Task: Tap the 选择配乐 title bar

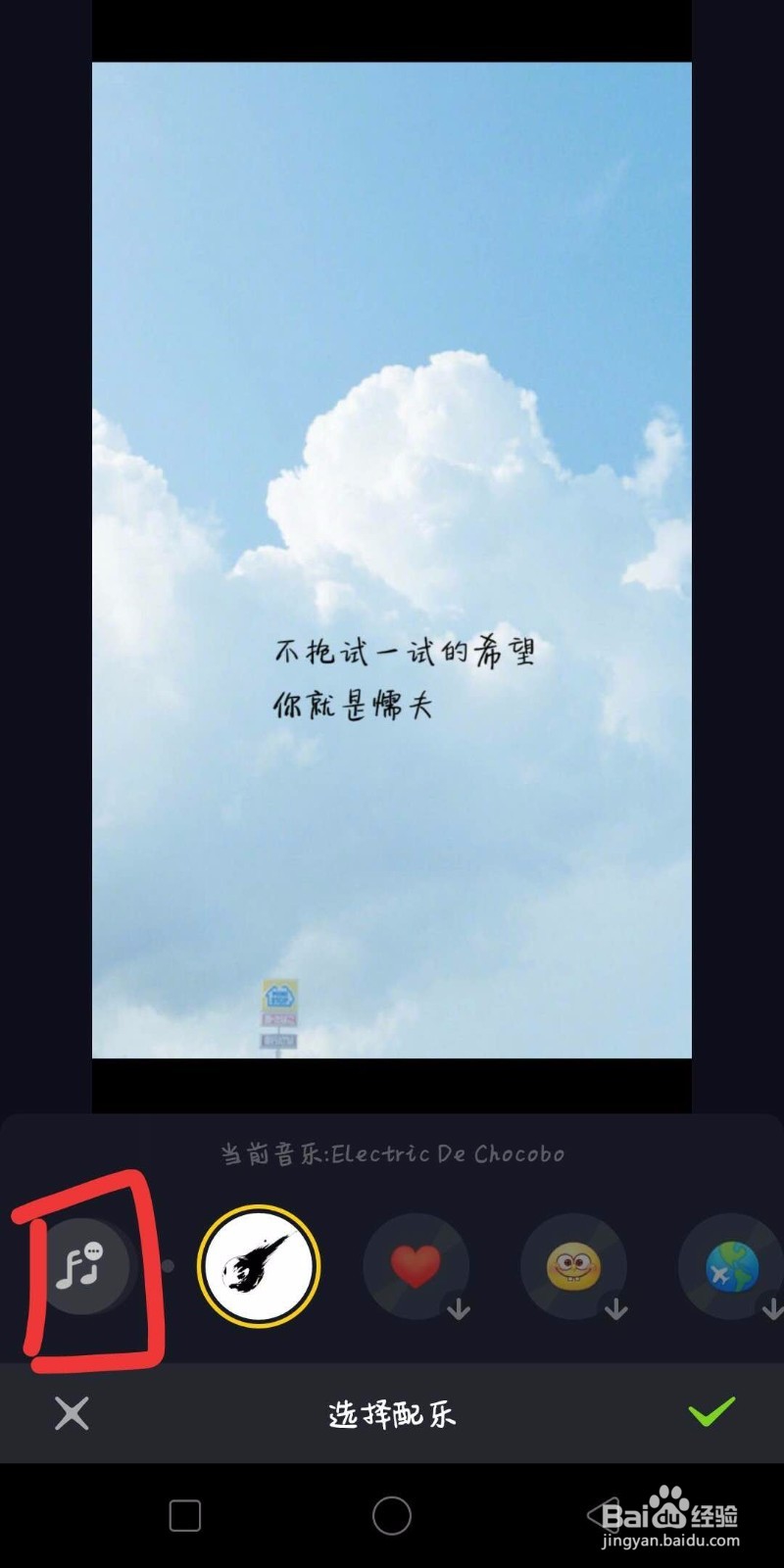Action: point(392,1414)
